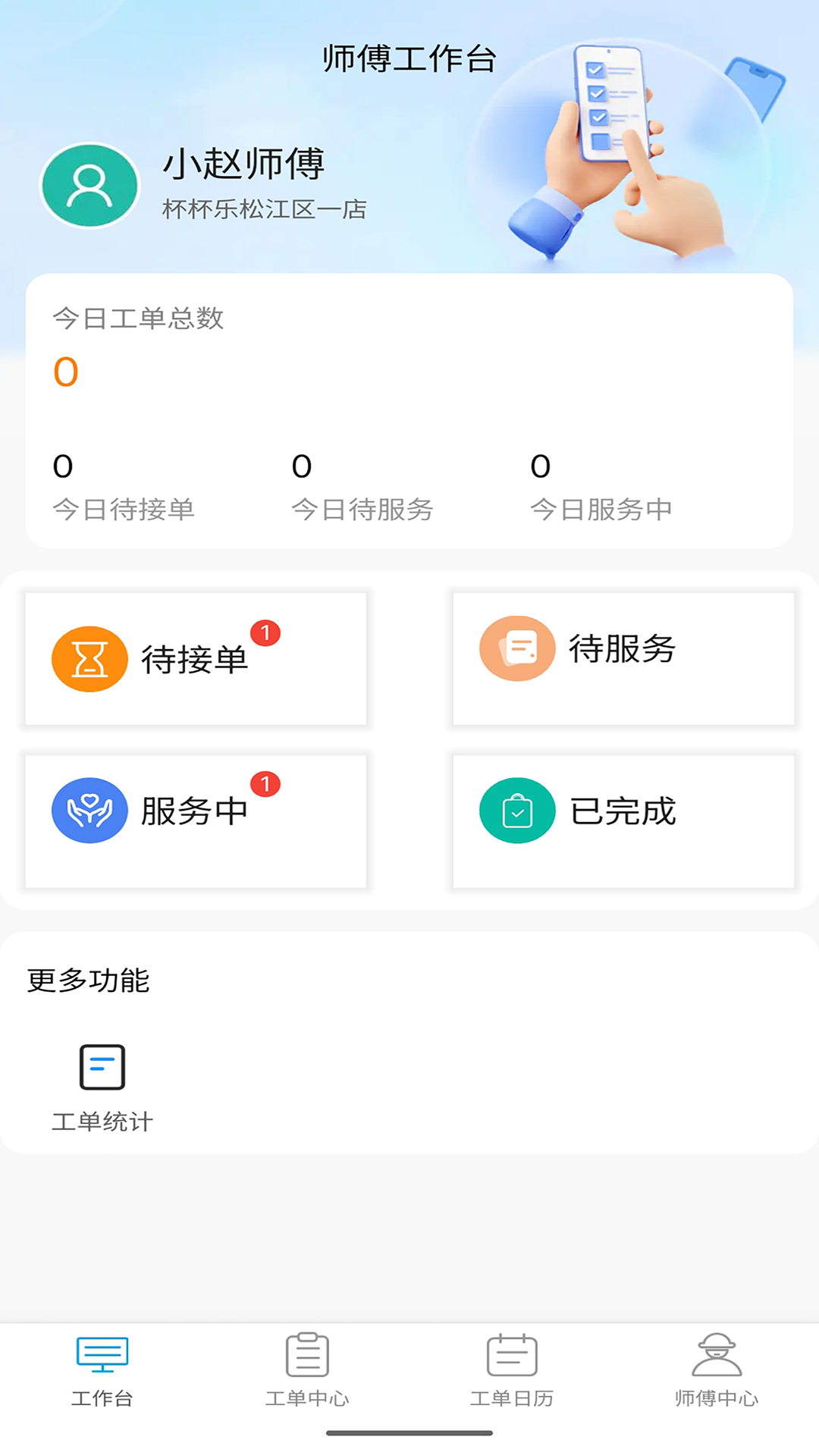Image resolution: width=819 pixels, height=1456 pixels.
Task: Tap the 小赵师傅 profile avatar
Action: tap(89, 186)
